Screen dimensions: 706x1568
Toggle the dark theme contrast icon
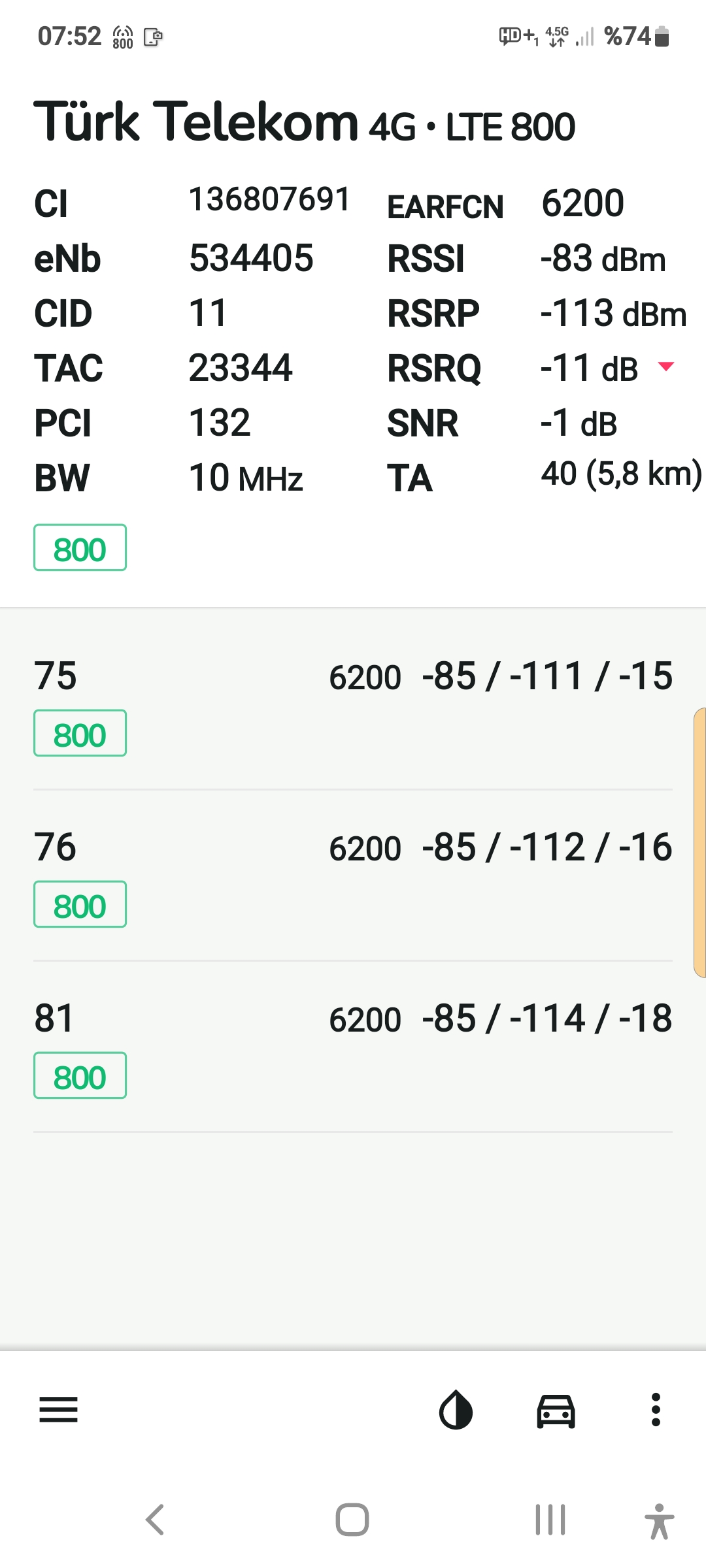click(456, 1410)
